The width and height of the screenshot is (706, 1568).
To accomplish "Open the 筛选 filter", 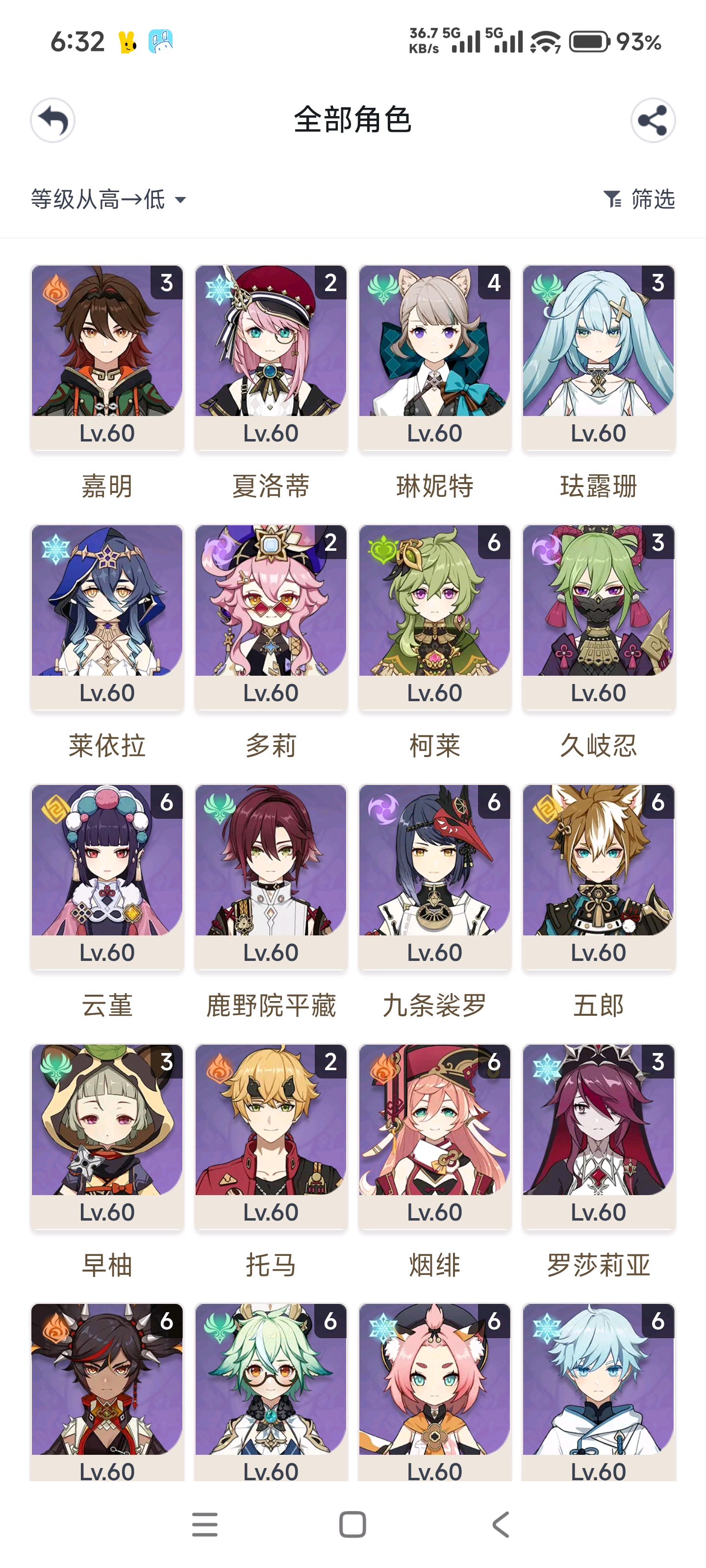I will coord(639,199).
